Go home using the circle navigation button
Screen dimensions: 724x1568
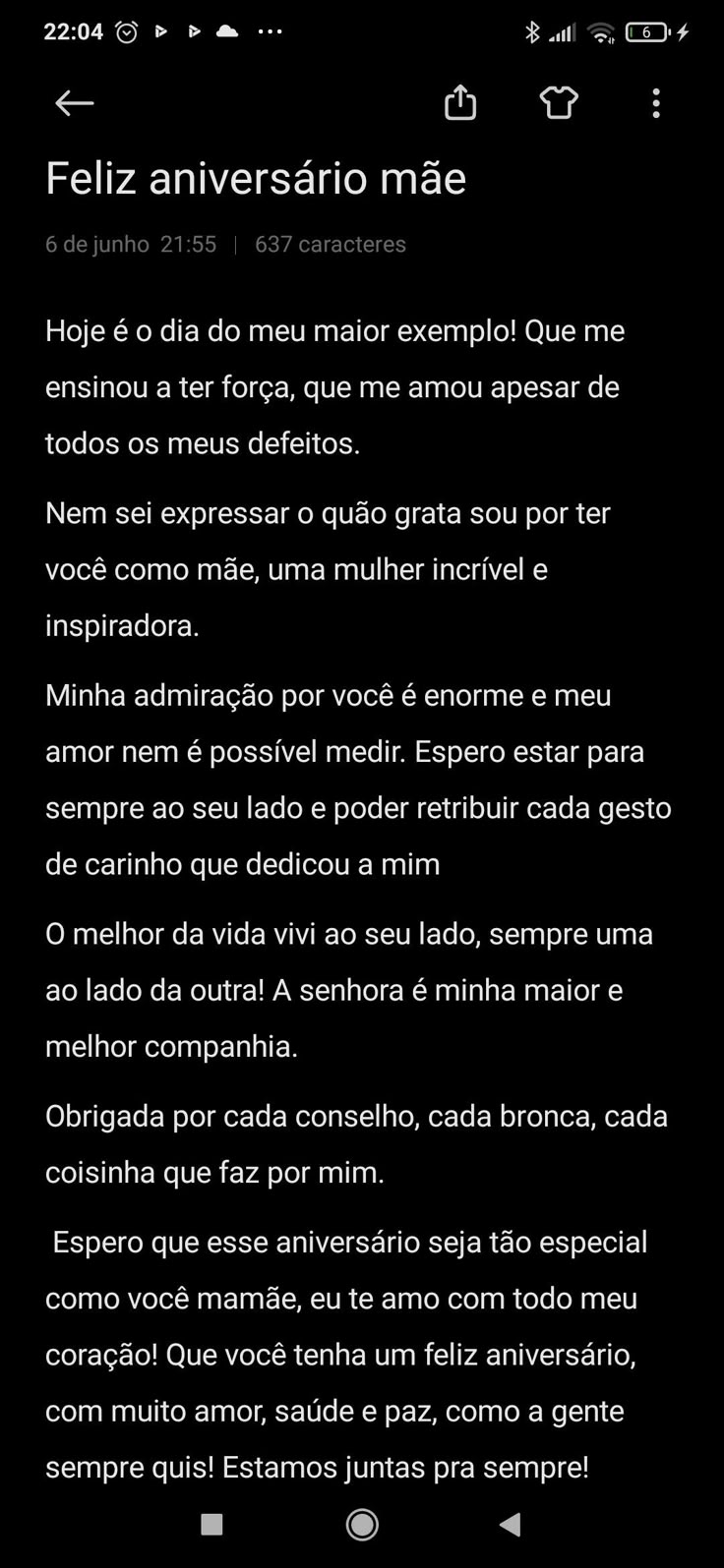click(x=362, y=1525)
